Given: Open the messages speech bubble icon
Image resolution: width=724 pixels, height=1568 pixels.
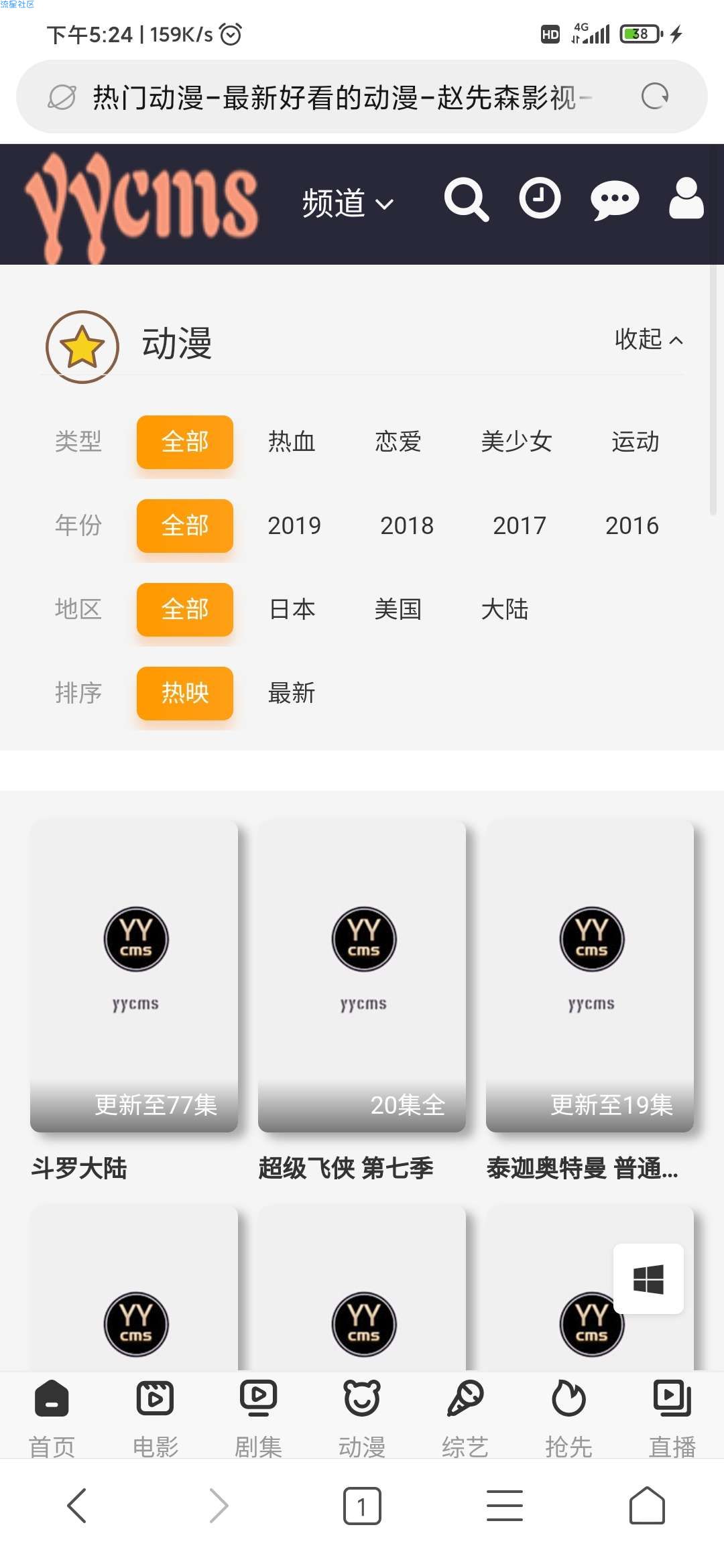Looking at the screenshot, I should [x=614, y=200].
